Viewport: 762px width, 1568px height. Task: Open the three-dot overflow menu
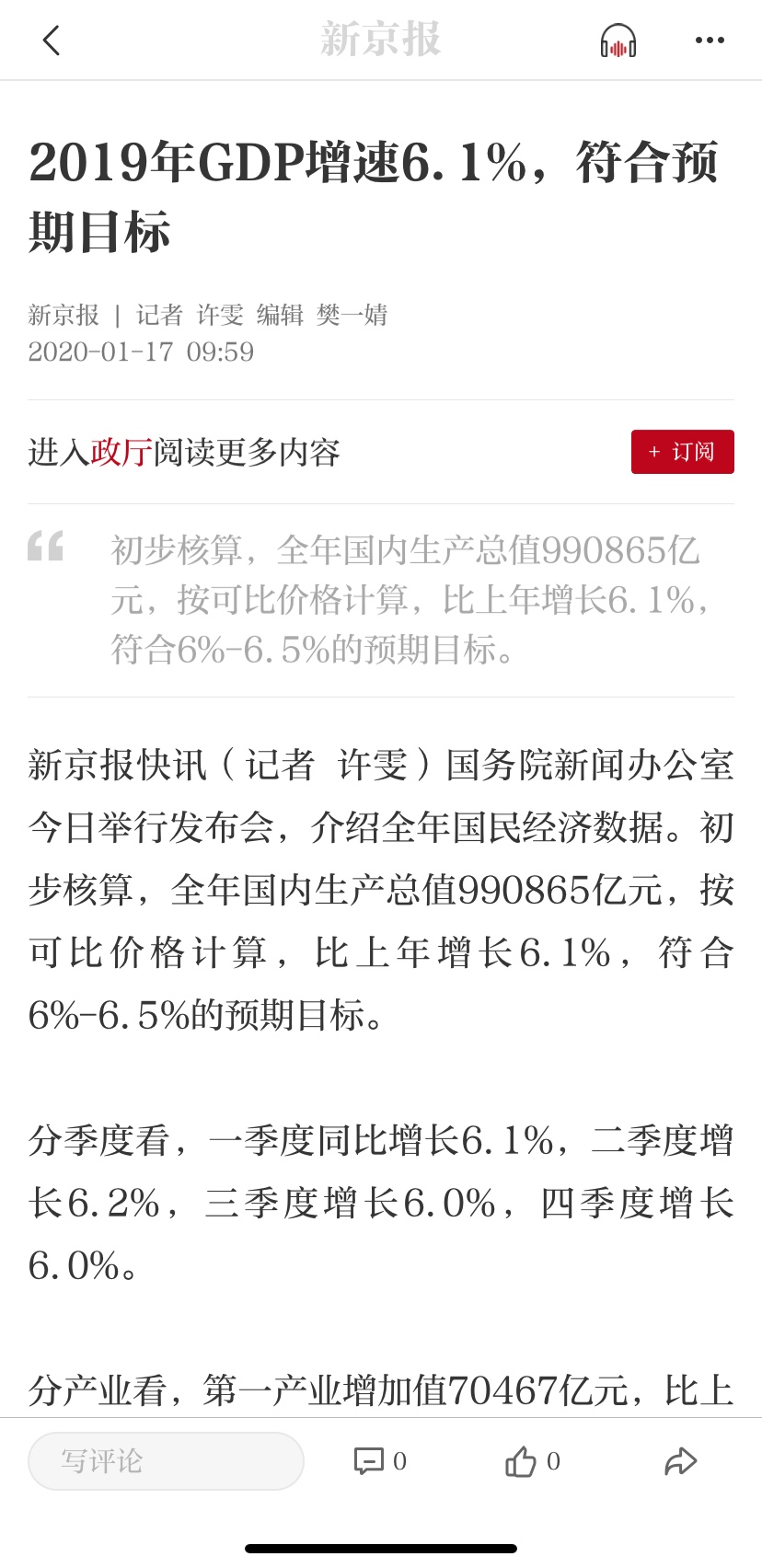pyautogui.click(x=710, y=40)
